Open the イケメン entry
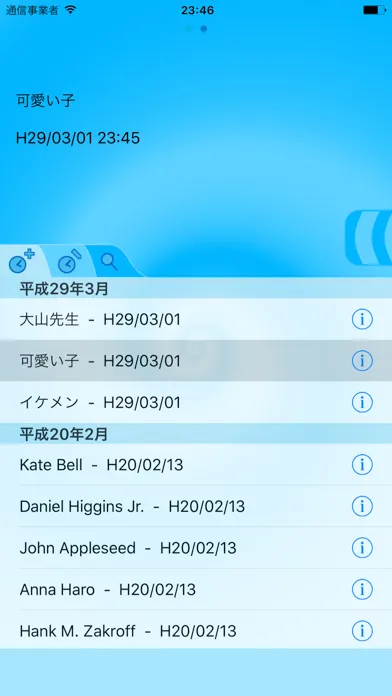Image resolution: width=392 pixels, height=696 pixels. (x=196, y=403)
